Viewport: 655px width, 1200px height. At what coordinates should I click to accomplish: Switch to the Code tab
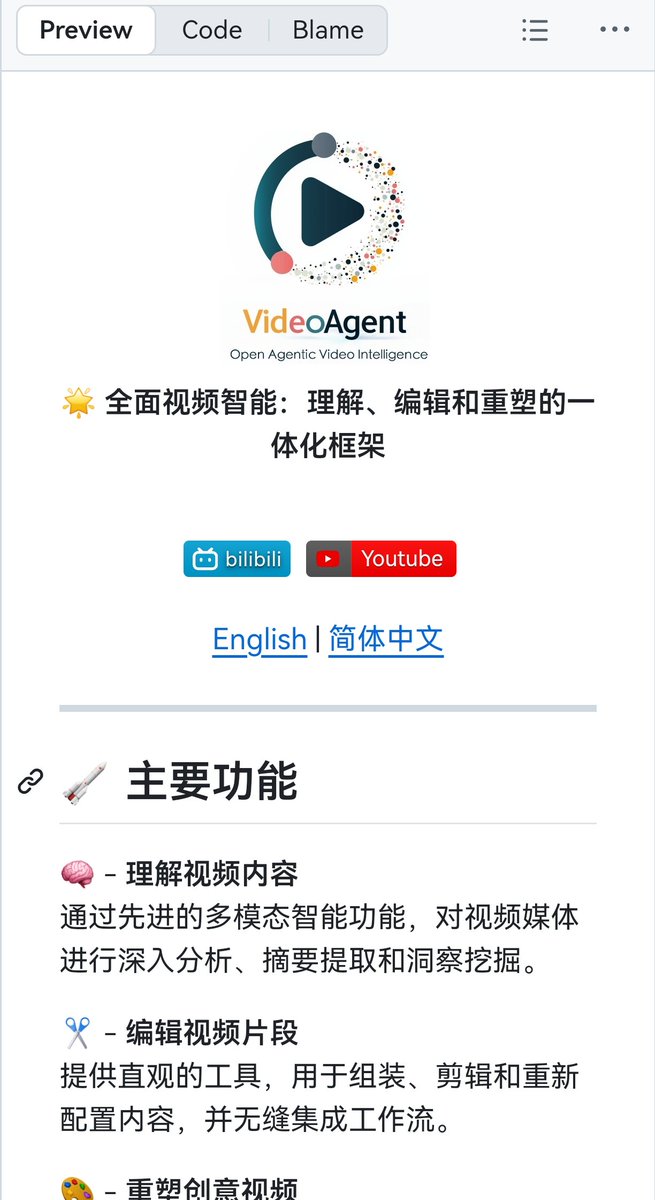pyautogui.click(x=212, y=30)
